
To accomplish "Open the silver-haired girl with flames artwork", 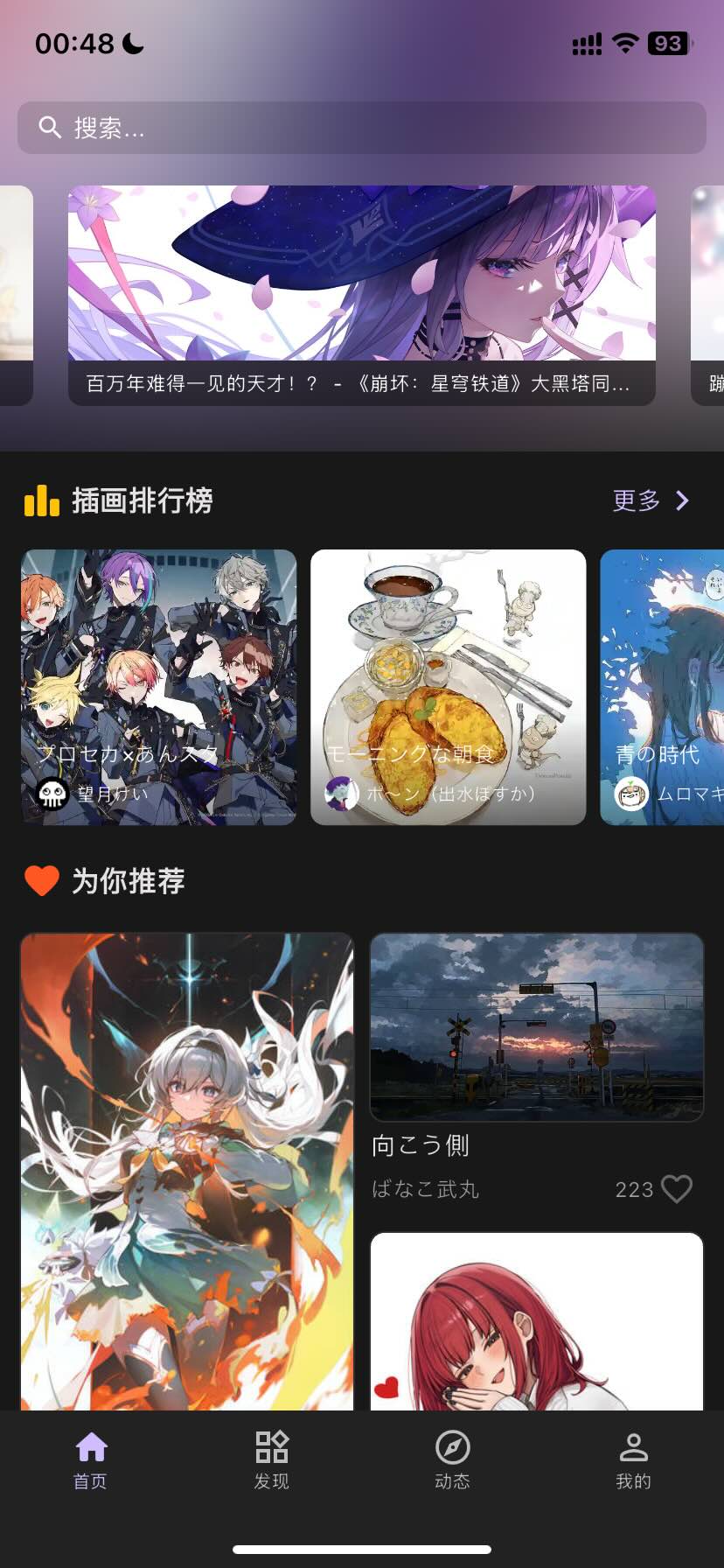I will (187, 1171).
